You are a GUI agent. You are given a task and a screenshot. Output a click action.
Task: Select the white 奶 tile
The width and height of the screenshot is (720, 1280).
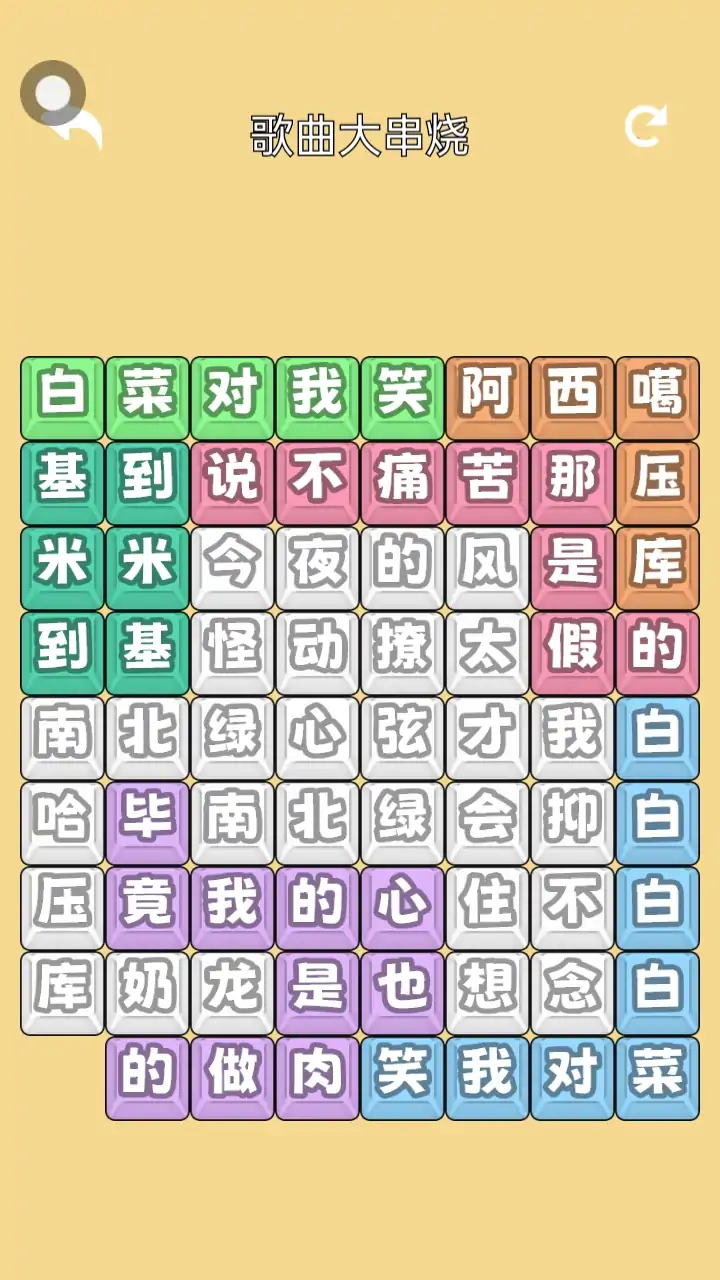pos(147,991)
